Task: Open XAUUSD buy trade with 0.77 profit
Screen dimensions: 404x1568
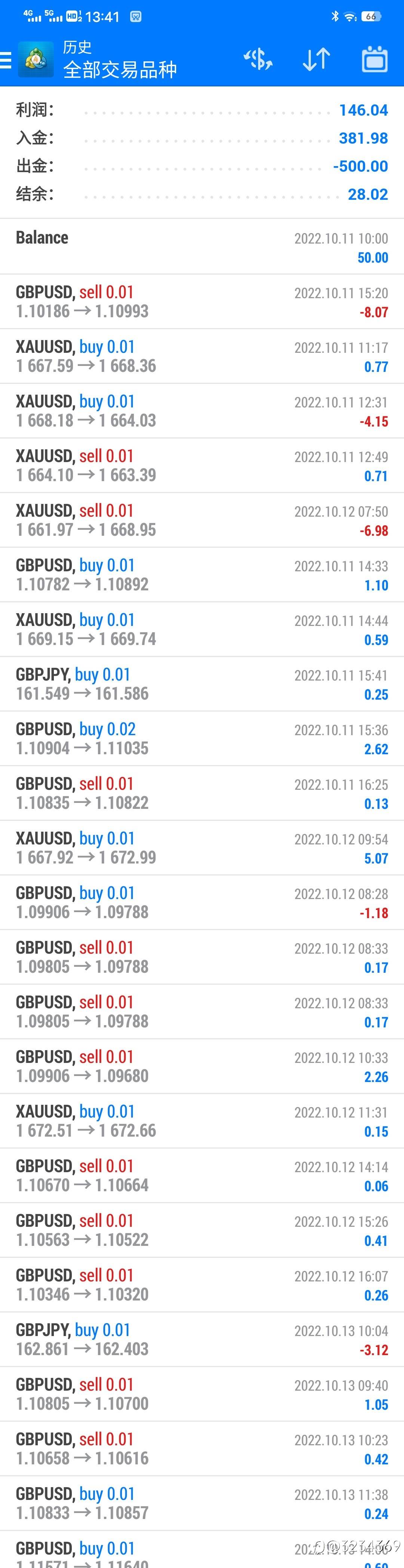Action: [x=202, y=356]
